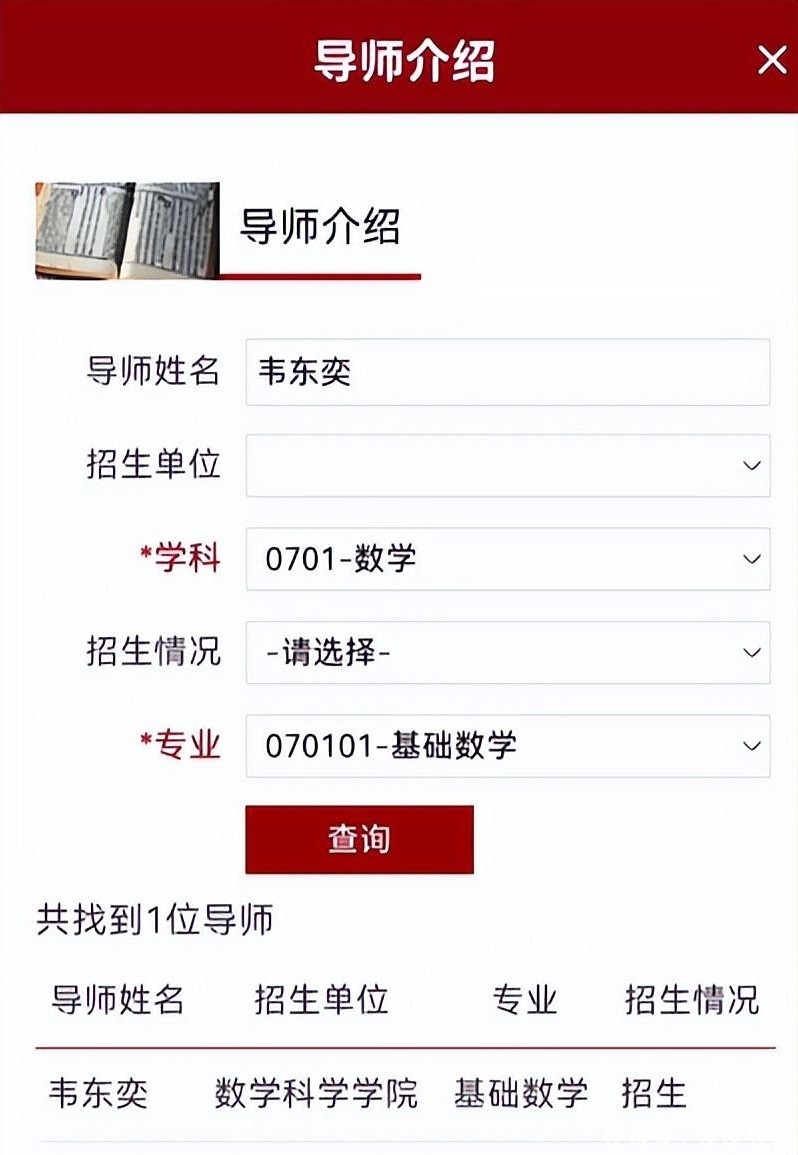Open the 专业 dropdown showing 070101-基础数学
The height and width of the screenshot is (1155, 798).
coord(507,746)
